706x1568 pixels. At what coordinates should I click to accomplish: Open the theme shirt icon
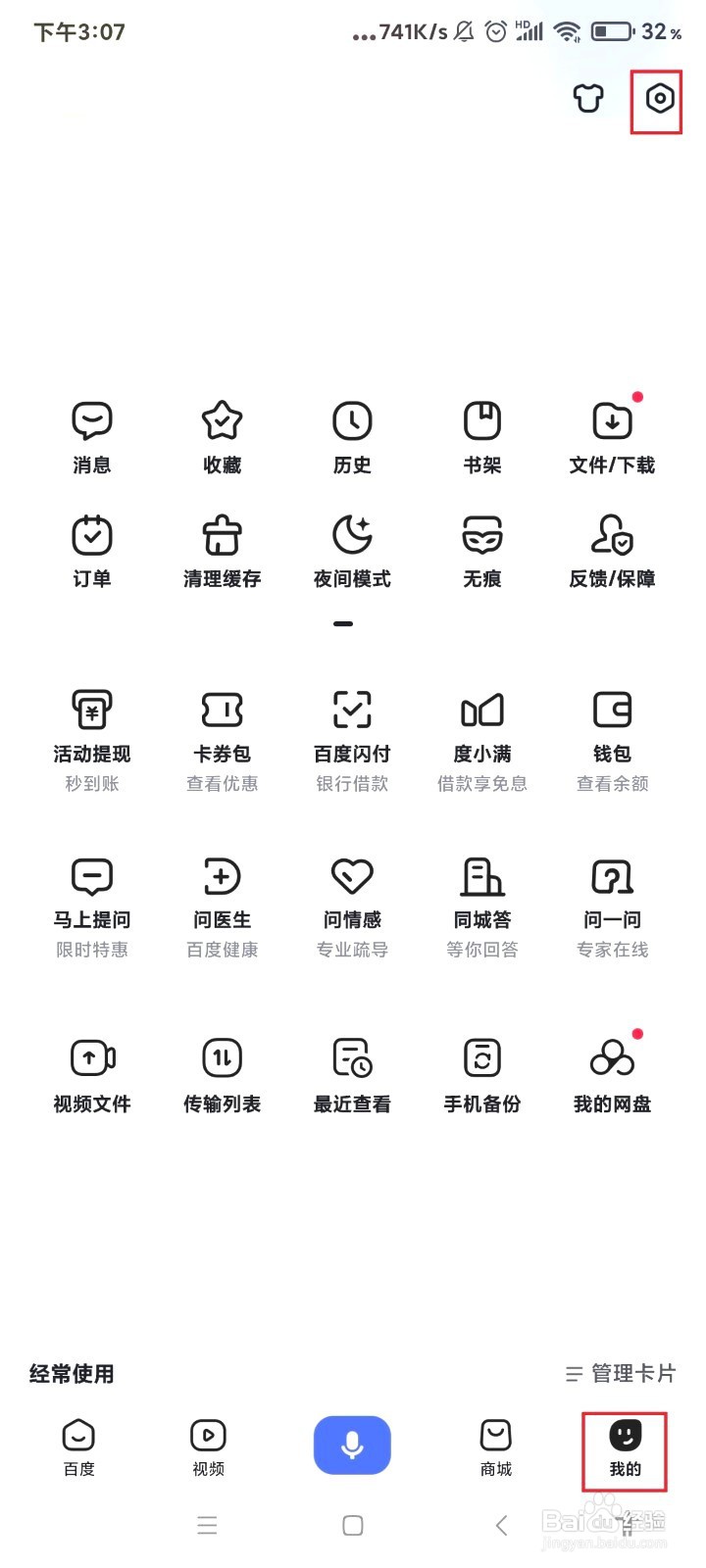pyautogui.click(x=588, y=99)
